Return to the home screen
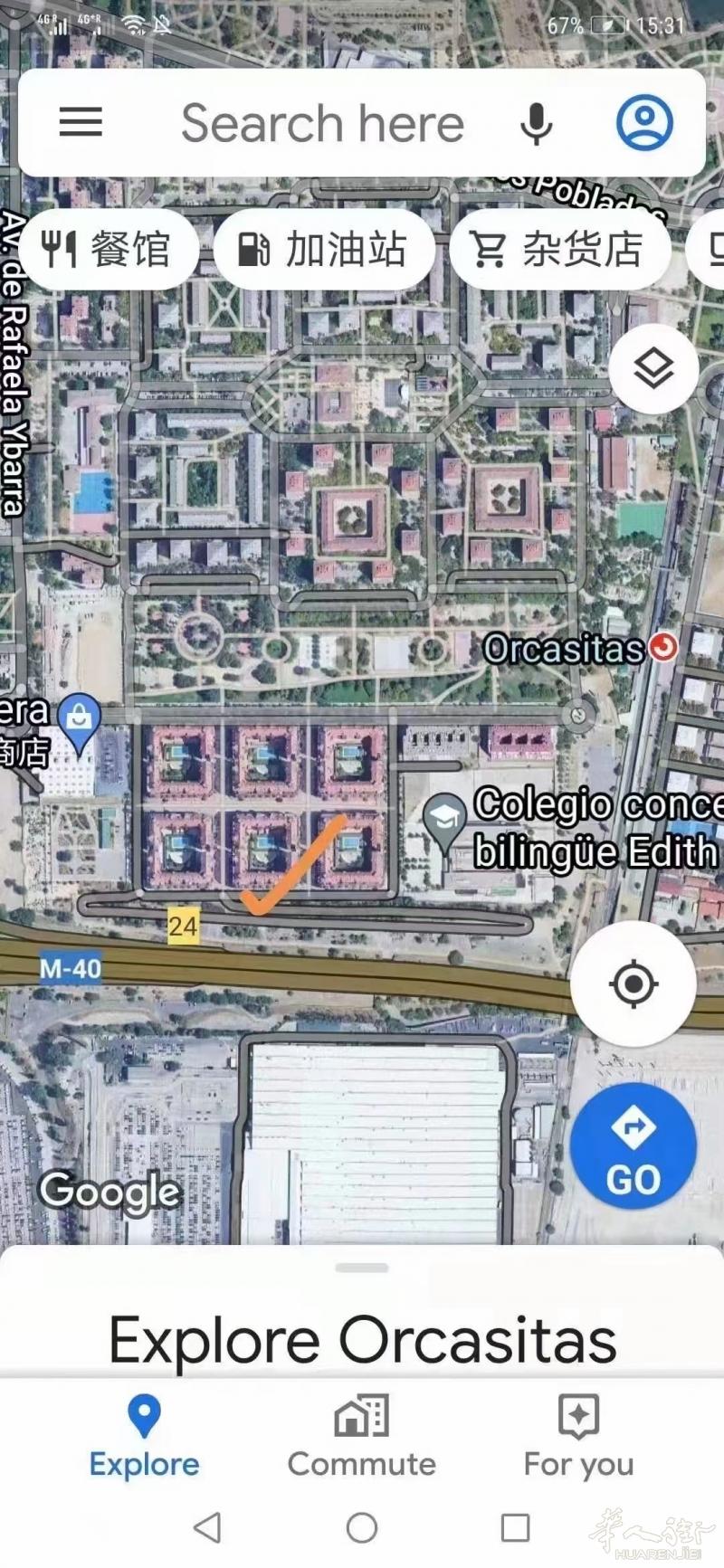 coord(361,1528)
